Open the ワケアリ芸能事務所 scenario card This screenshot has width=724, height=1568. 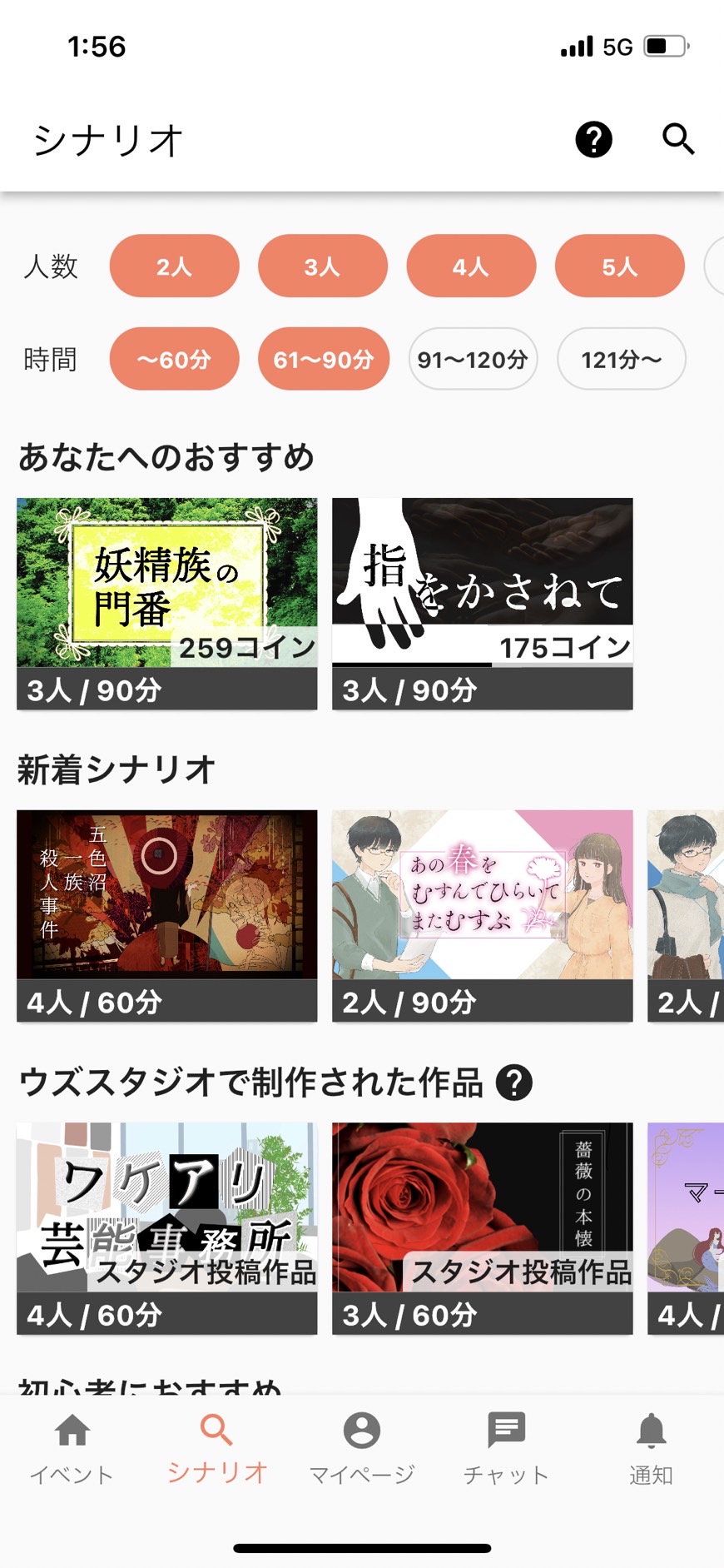pos(166,1227)
